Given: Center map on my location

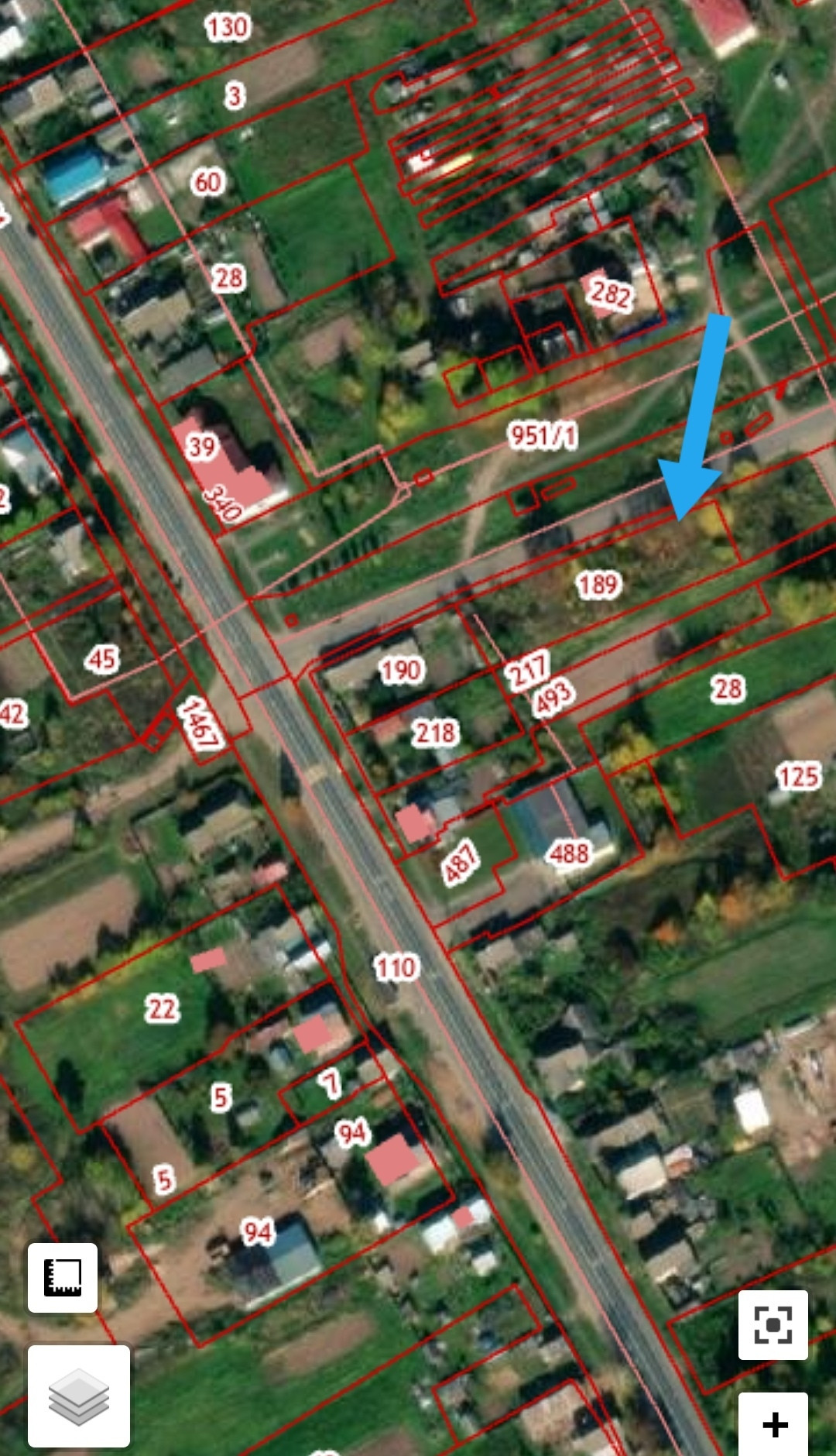Looking at the screenshot, I should (x=773, y=1324).
